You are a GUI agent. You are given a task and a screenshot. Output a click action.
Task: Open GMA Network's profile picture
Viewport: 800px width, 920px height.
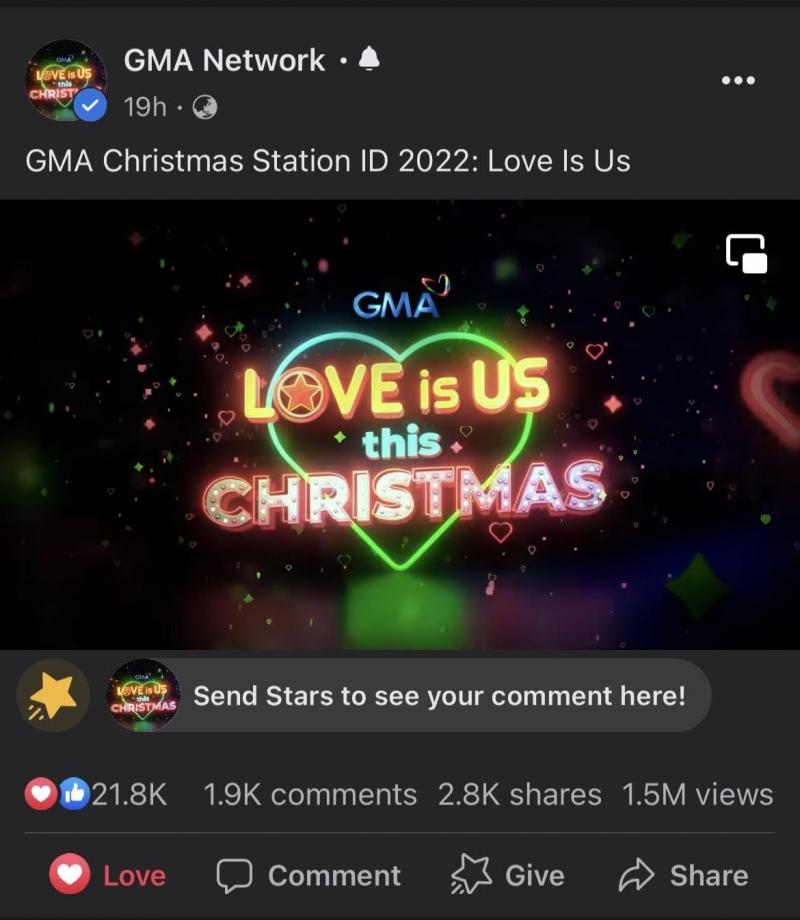pyautogui.click(x=66, y=81)
